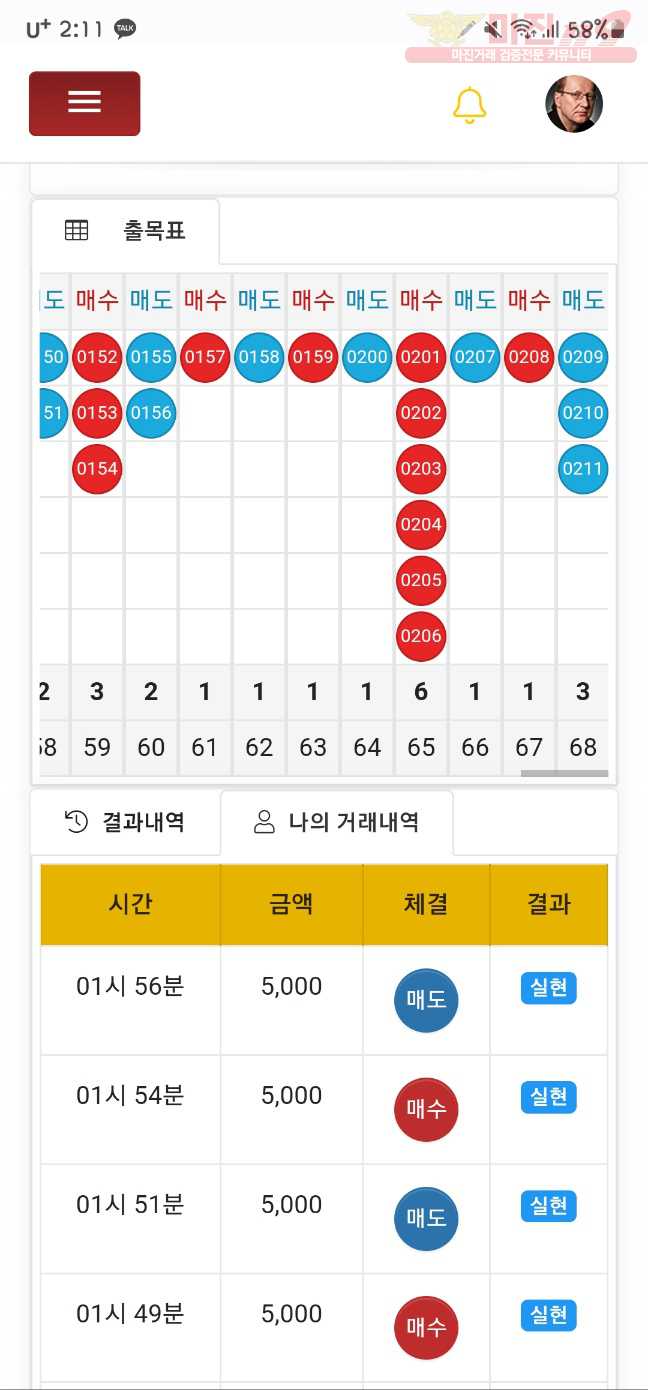648x1390 pixels.
Task: Switch to the 결과내역 tab
Action: 125,822
